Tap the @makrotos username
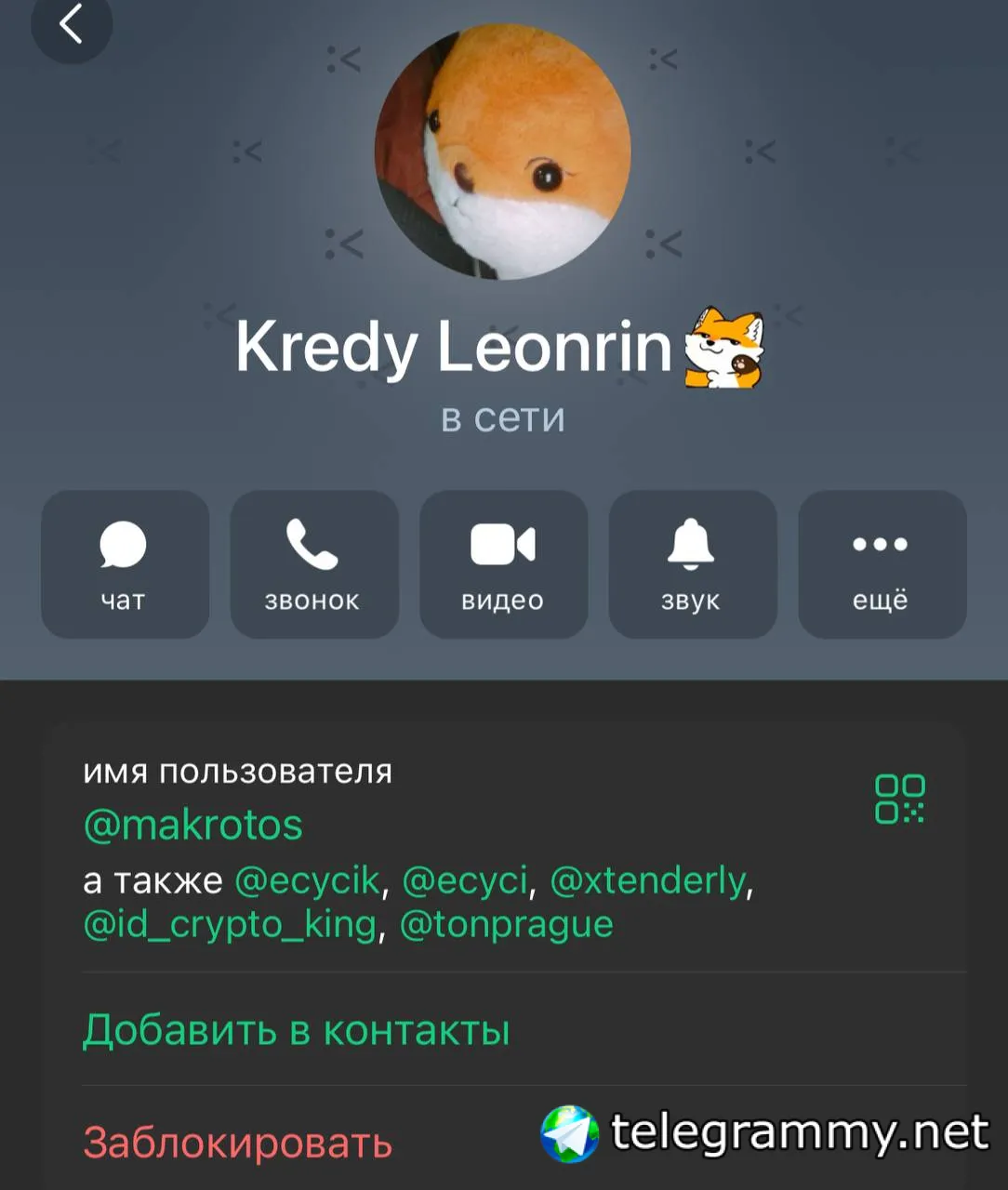This screenshot has height=1190, width=1008. 193,825
